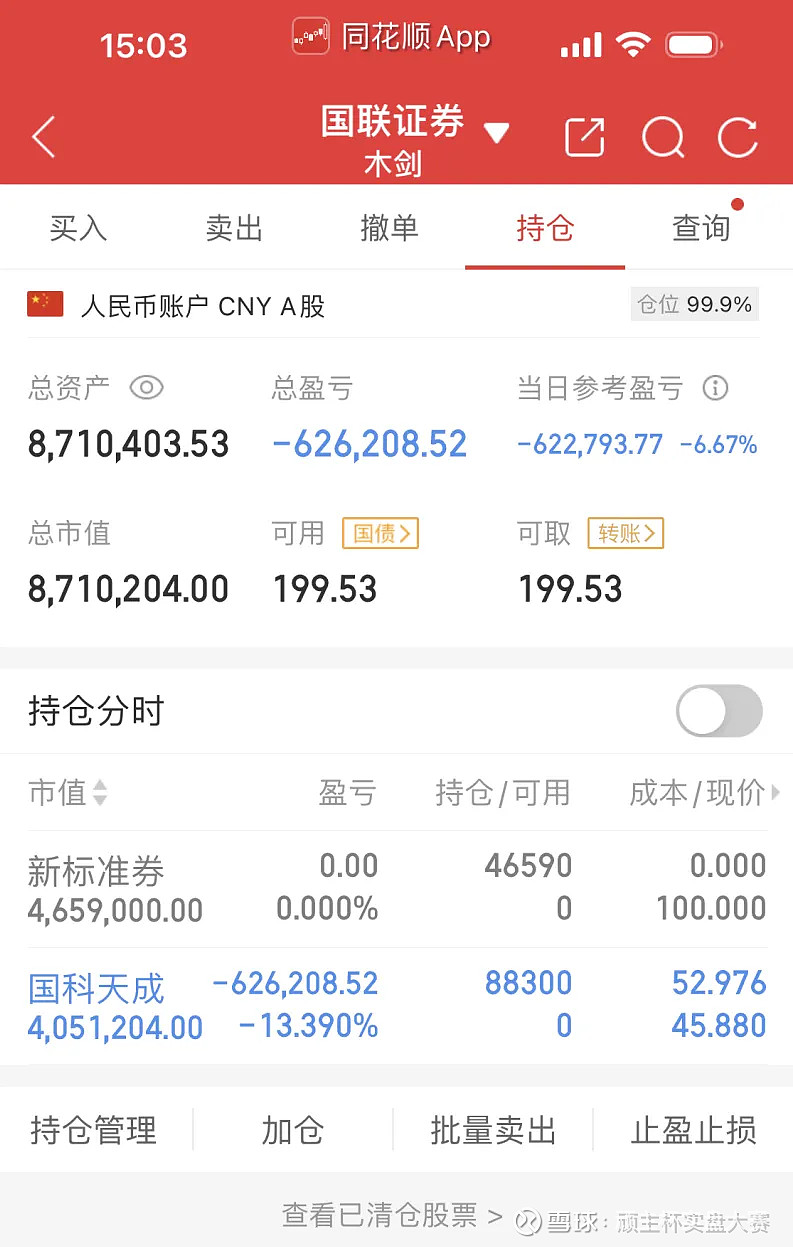Tap the China flag beside 人民币账户
The image size is (793, 1247).
tap(44, 303)
